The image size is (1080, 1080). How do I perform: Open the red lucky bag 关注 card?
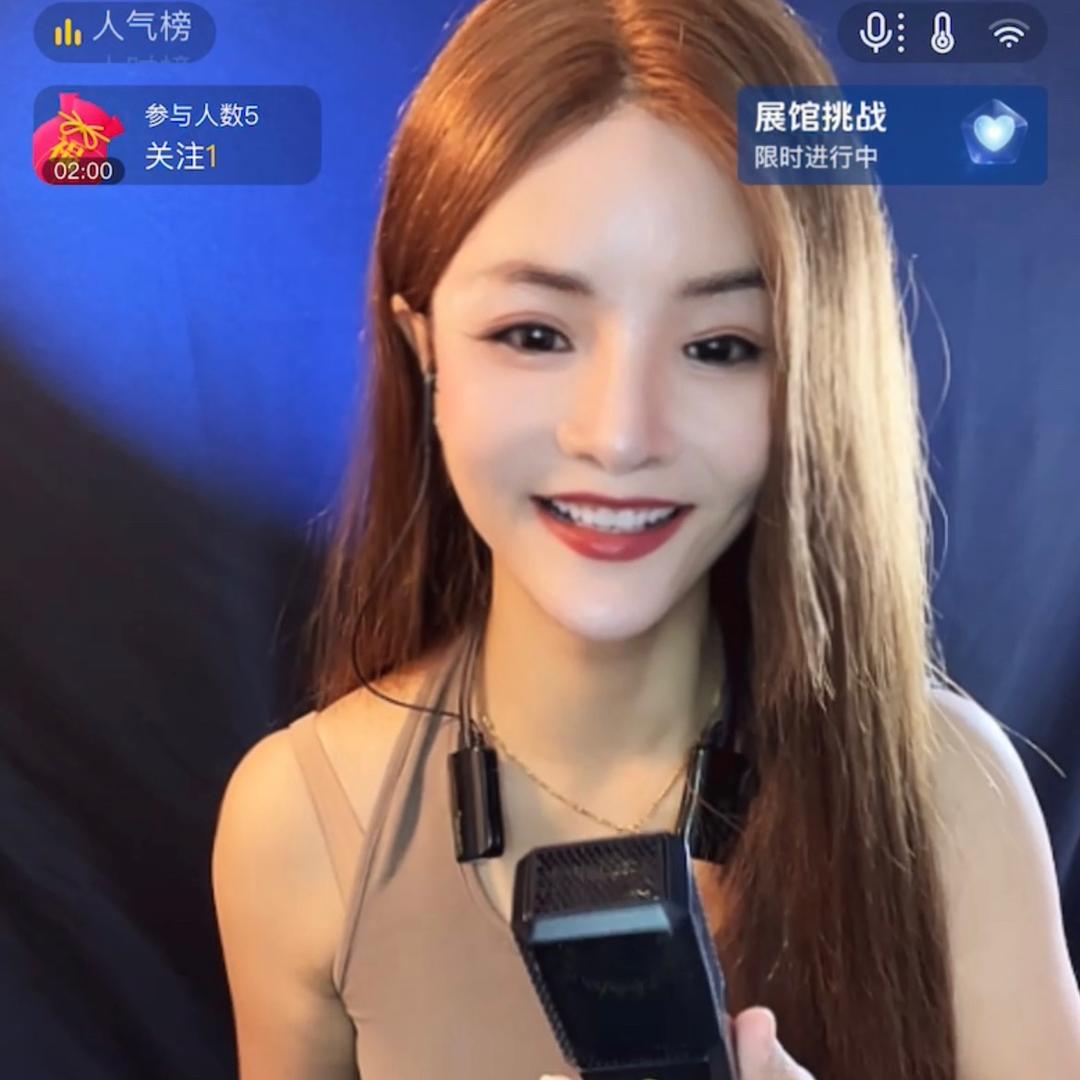click(176, 136)
